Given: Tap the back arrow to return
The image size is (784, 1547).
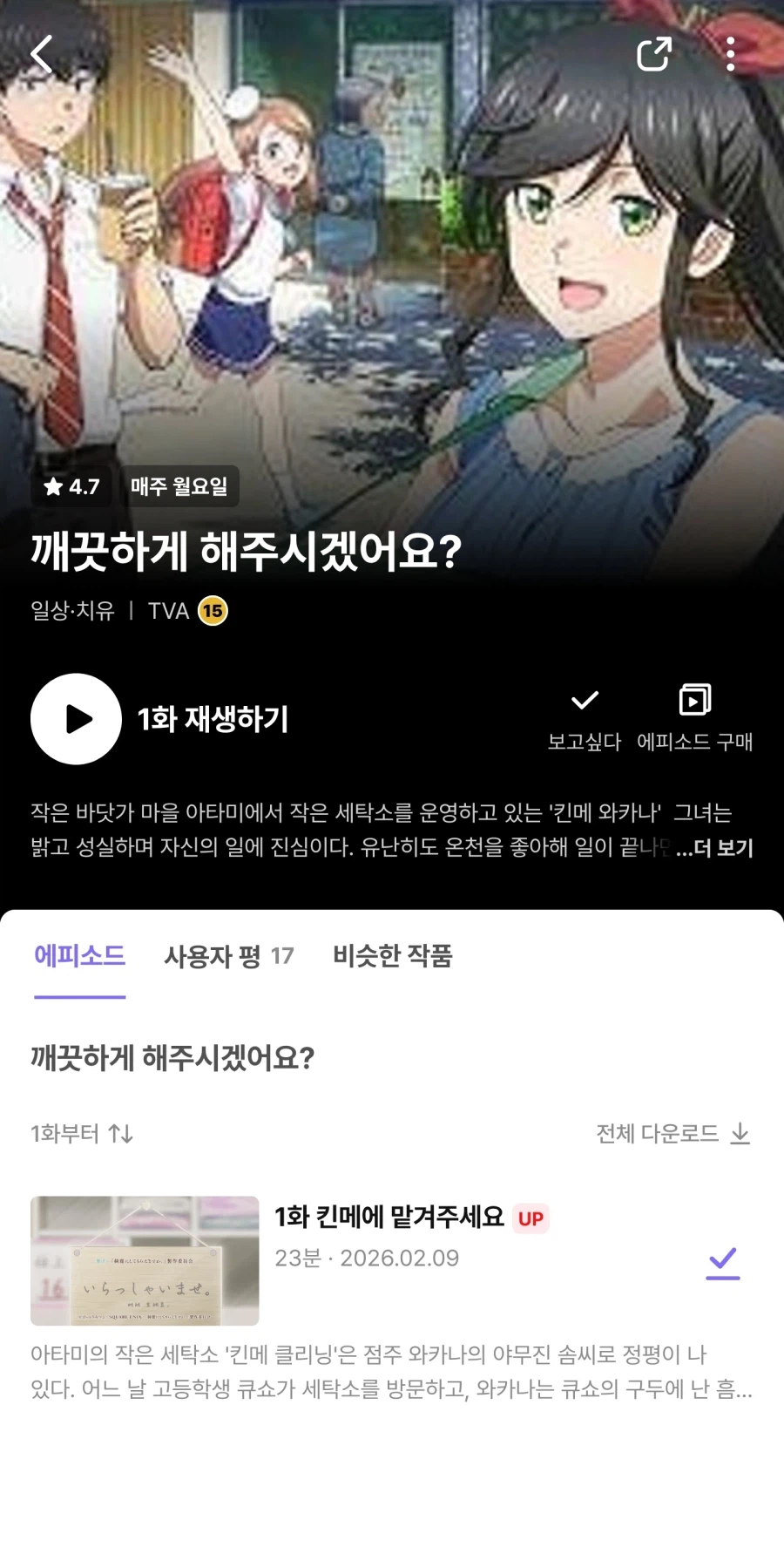Looking at the screenshot, I should point(39,54).
